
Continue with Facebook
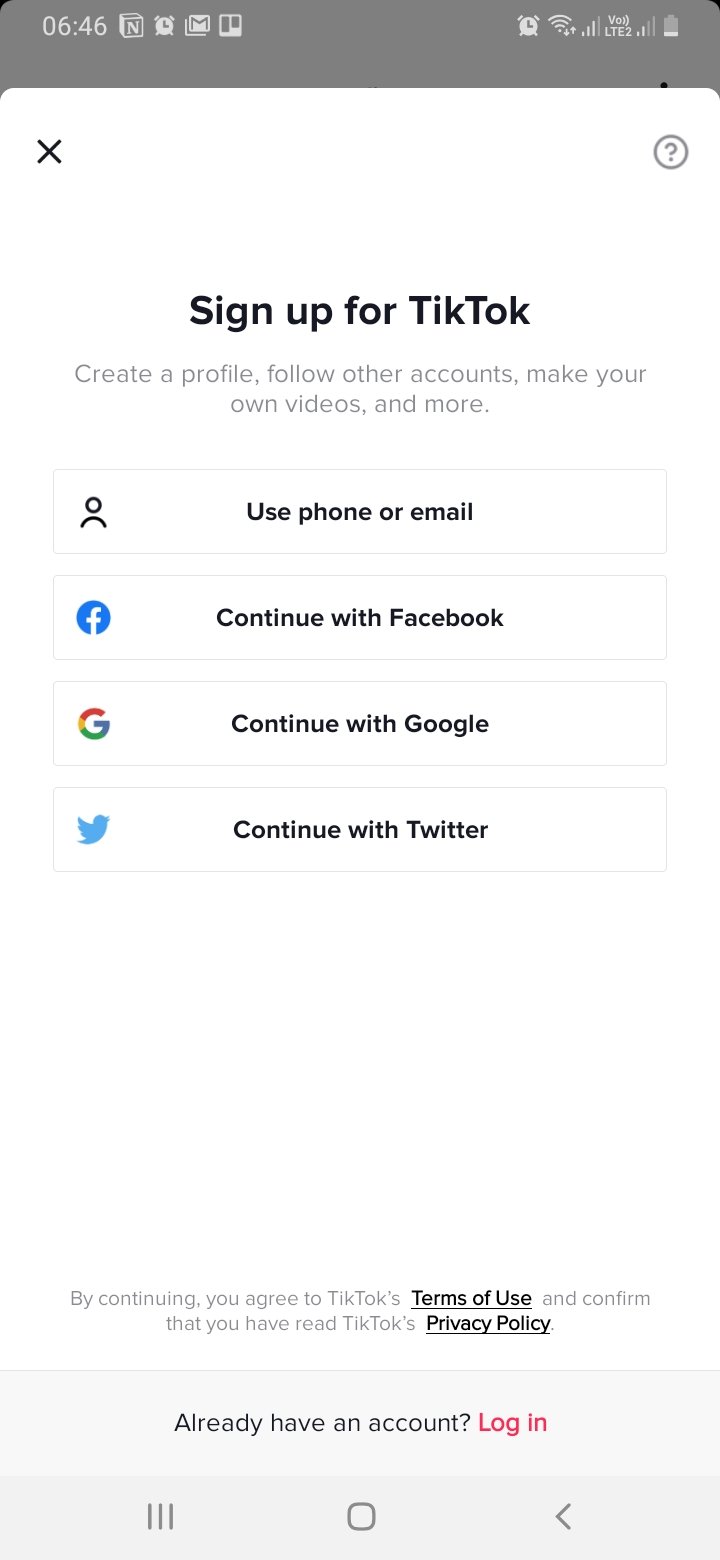[x=360, y=618]
